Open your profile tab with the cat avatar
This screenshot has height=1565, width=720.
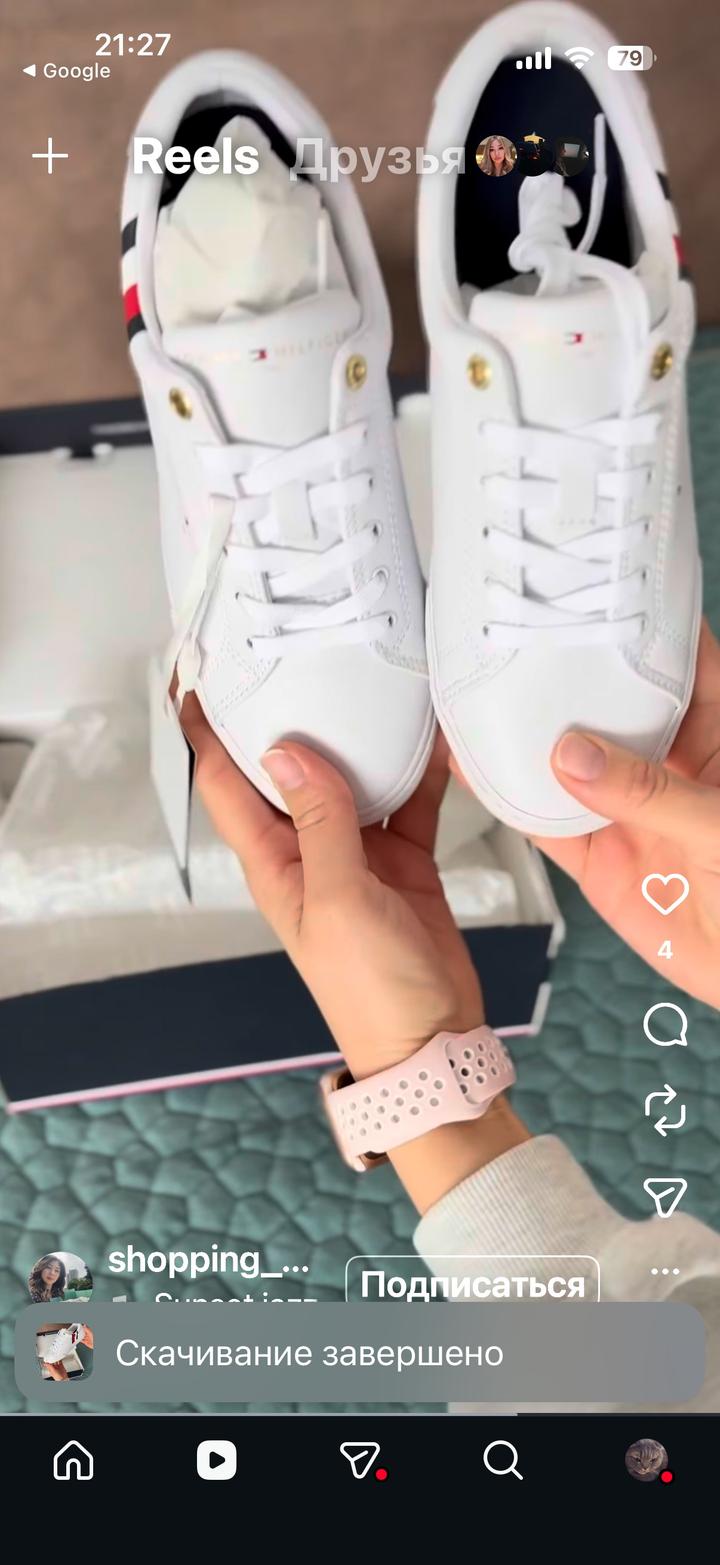click(647, 1461)
